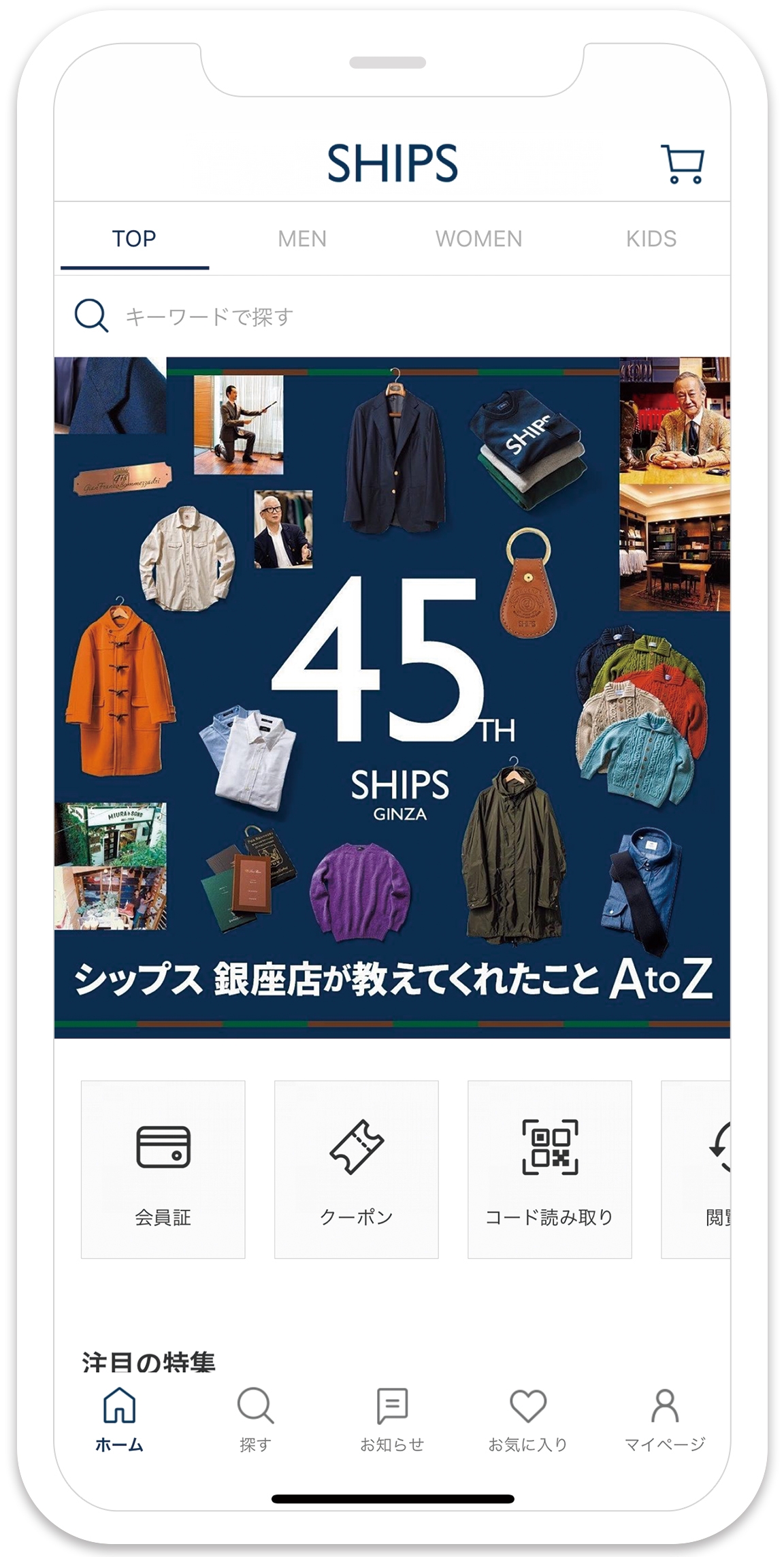Switch to the KIDS tab

(651, 239)
